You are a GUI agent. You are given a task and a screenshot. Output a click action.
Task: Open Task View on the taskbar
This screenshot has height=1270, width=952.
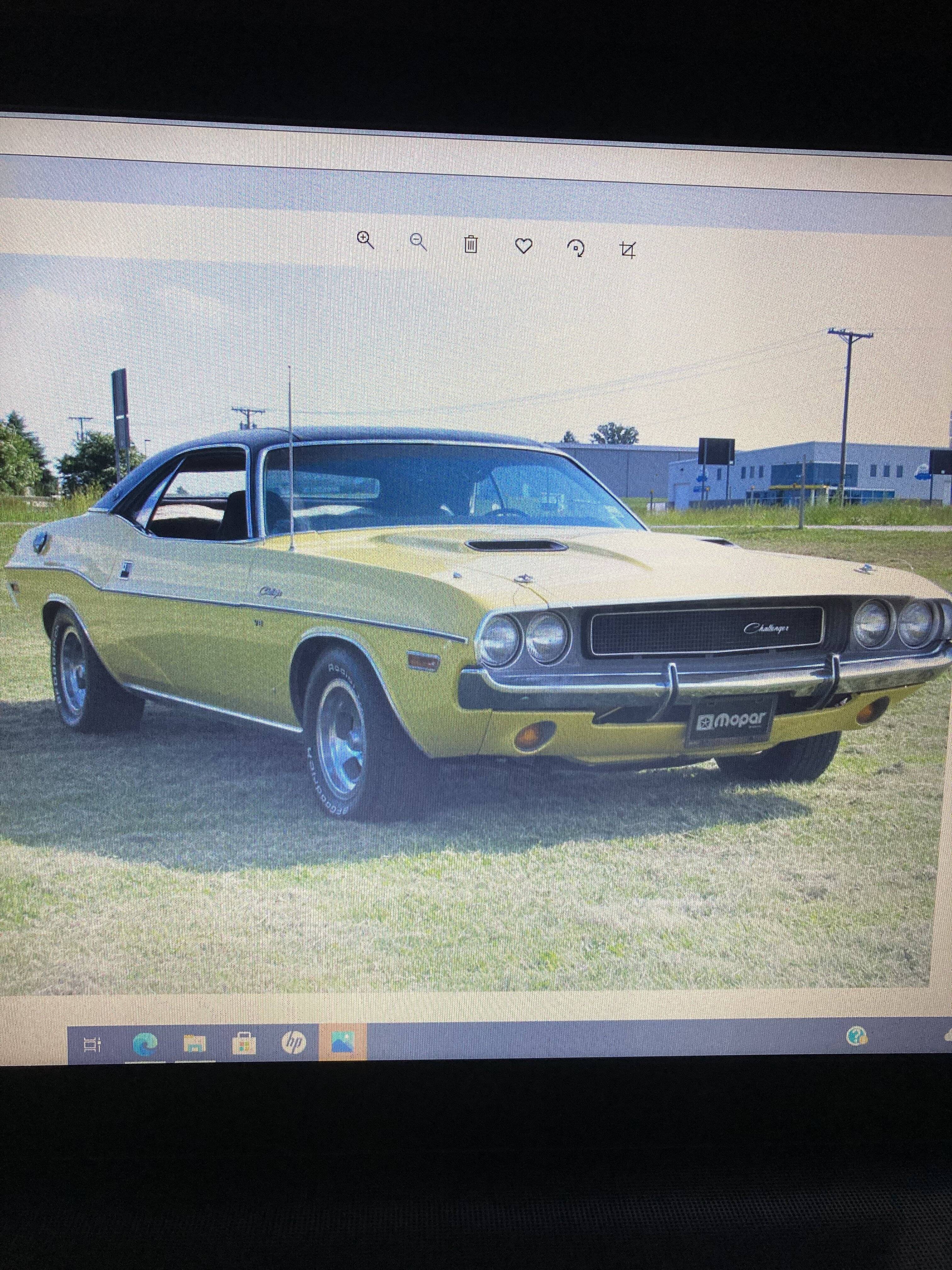[92, 1045]
